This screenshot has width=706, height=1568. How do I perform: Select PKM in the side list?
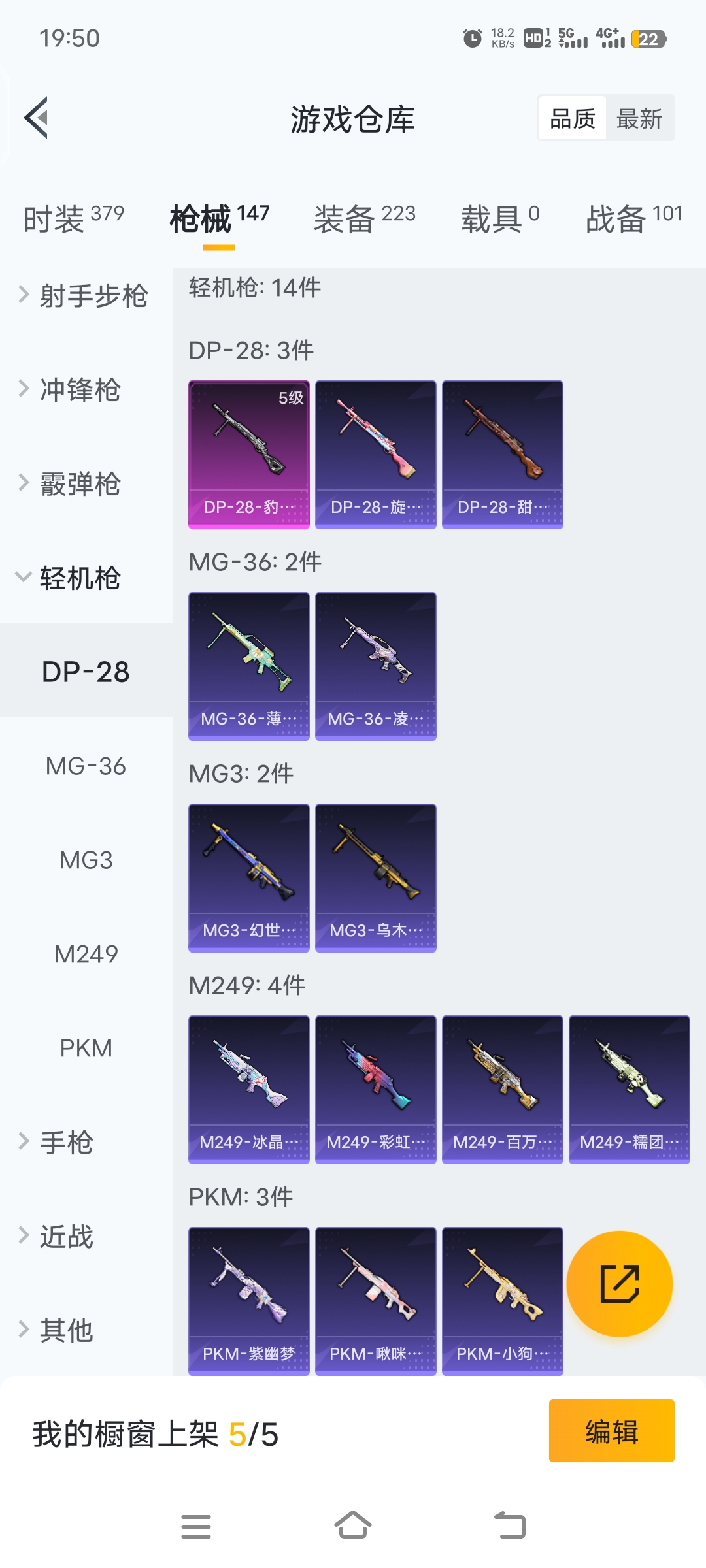coord(86,1049)
